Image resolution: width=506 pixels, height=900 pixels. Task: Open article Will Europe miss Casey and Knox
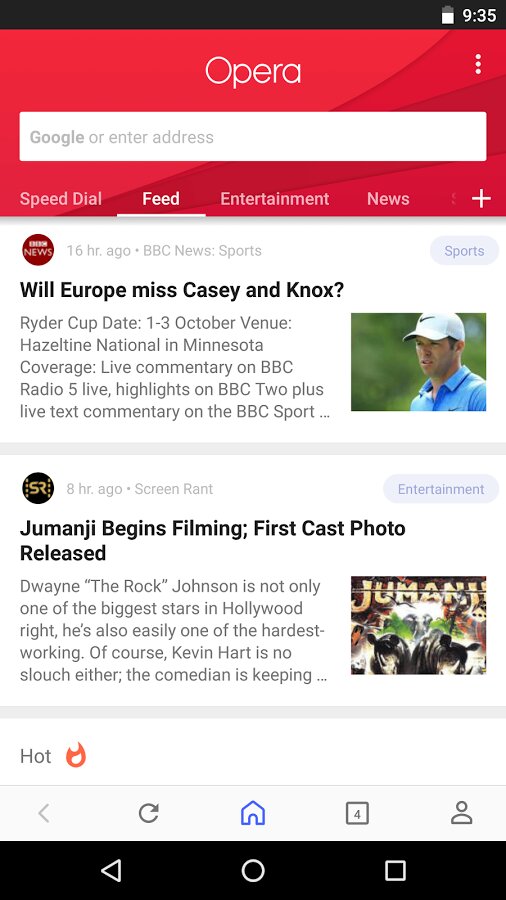click(182, 289)
